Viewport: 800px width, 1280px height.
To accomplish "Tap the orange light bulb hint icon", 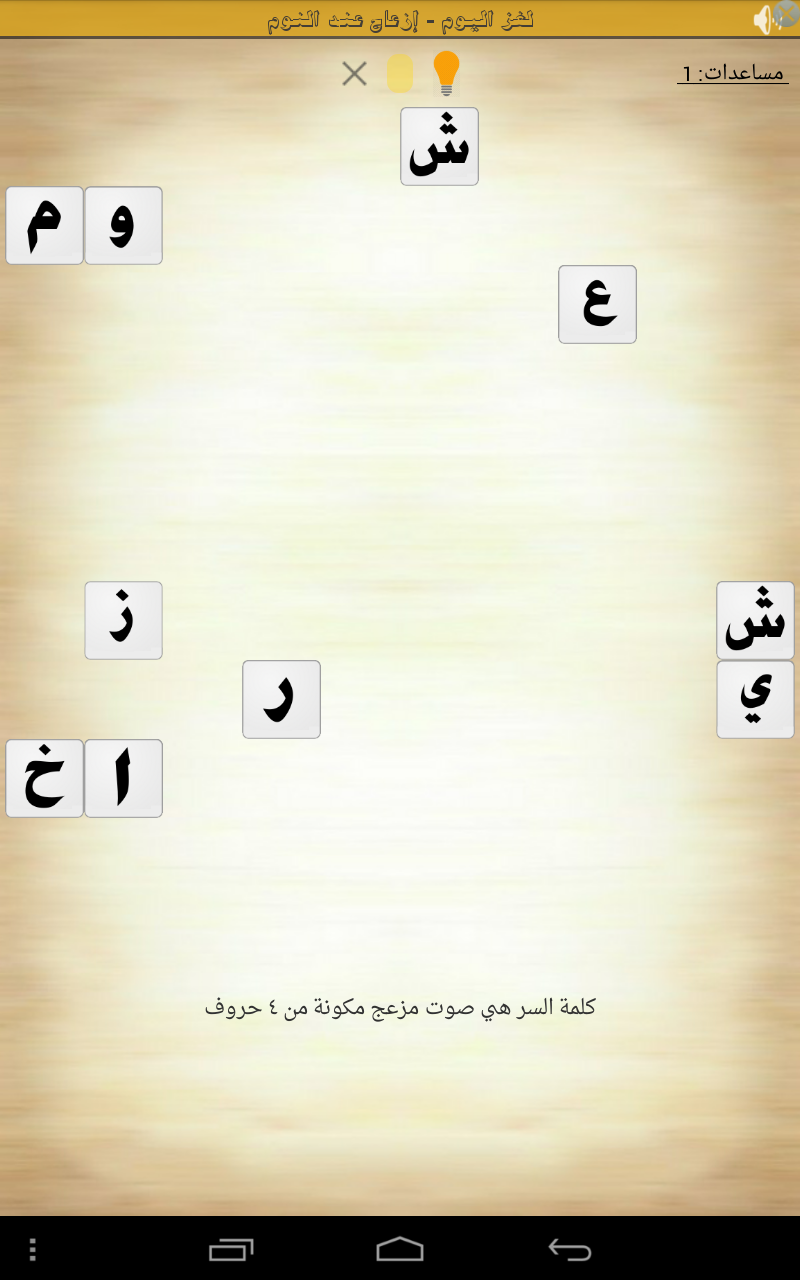I will click(446, 74).
